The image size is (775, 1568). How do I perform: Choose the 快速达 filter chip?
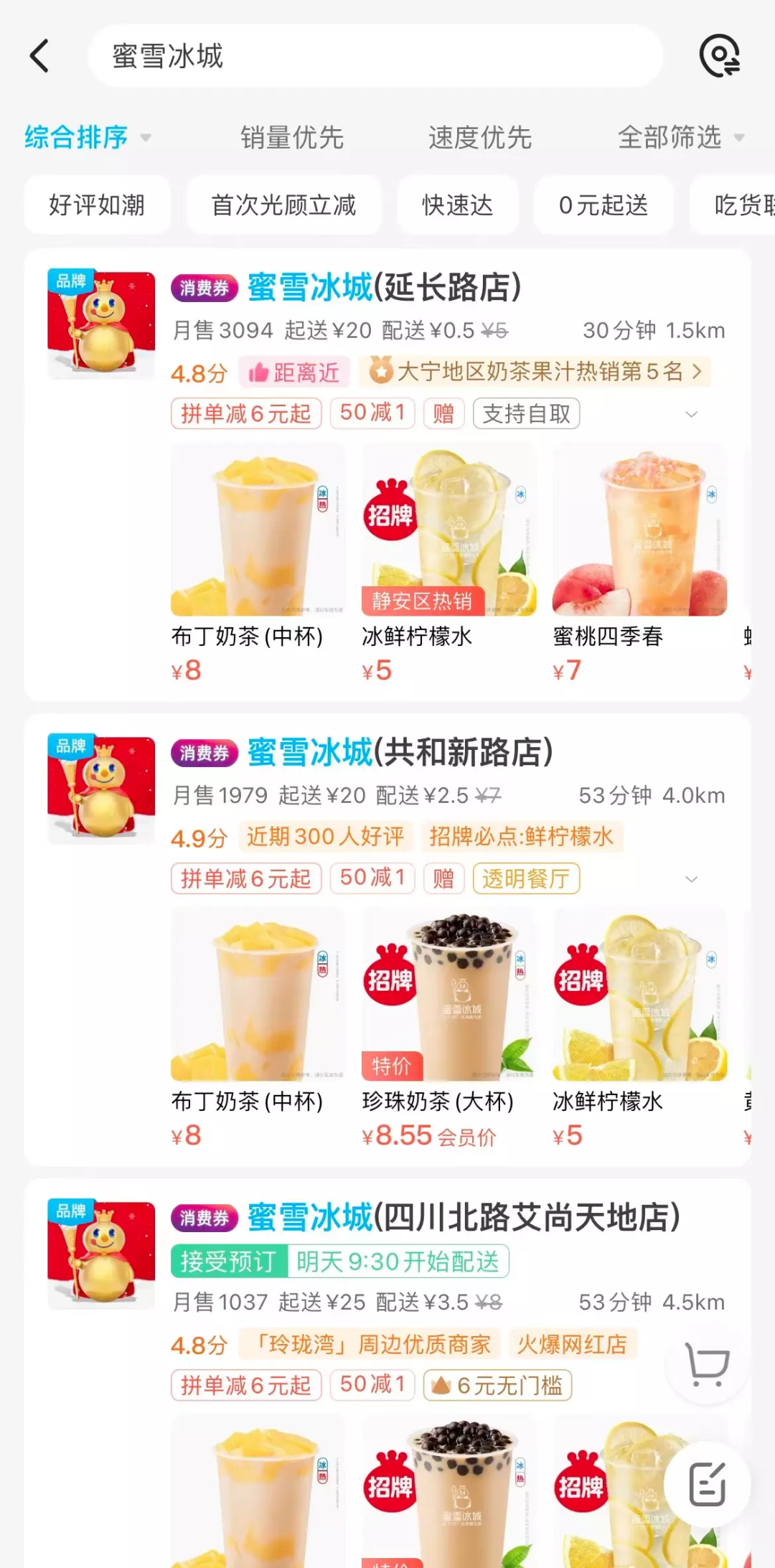(x=458, y=205)
